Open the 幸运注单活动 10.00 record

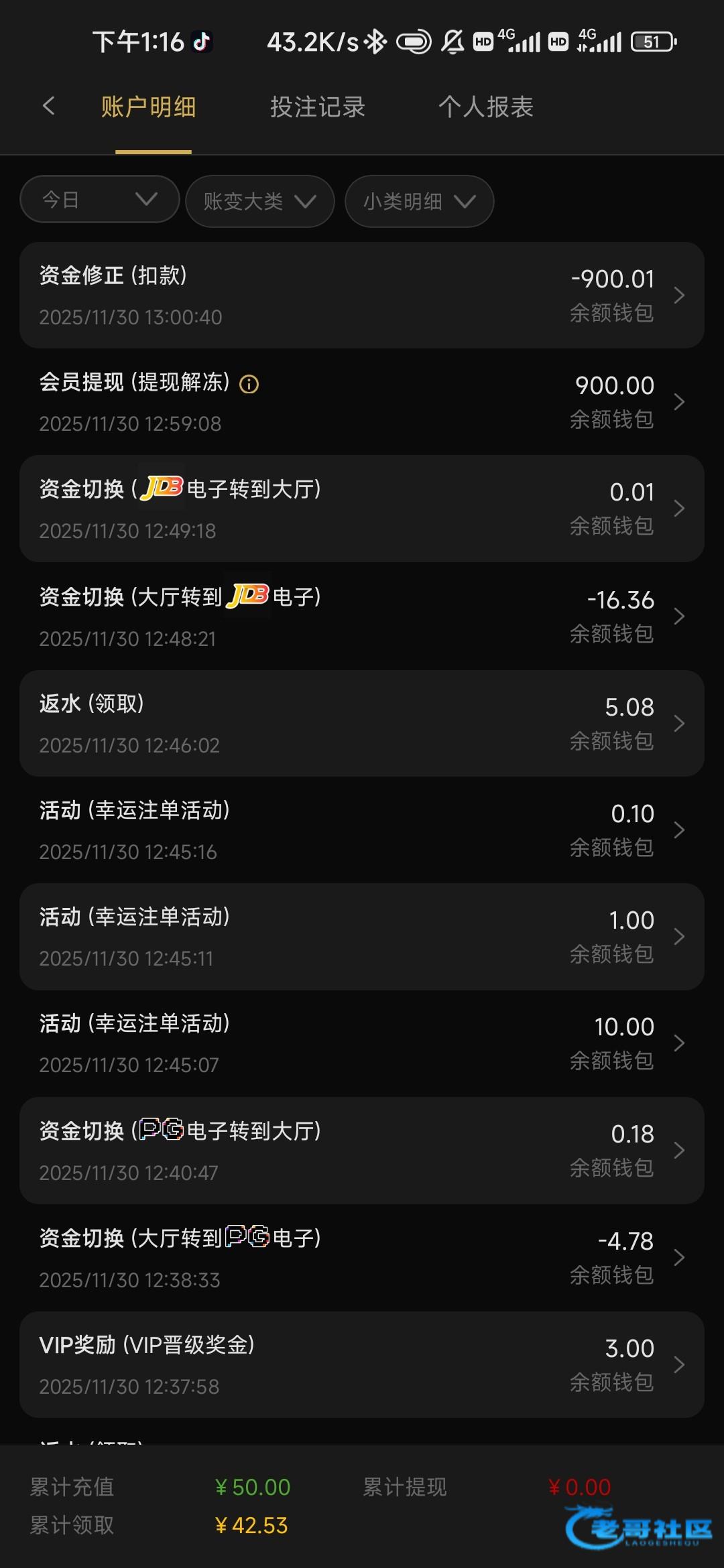[x=362, y=1043]
